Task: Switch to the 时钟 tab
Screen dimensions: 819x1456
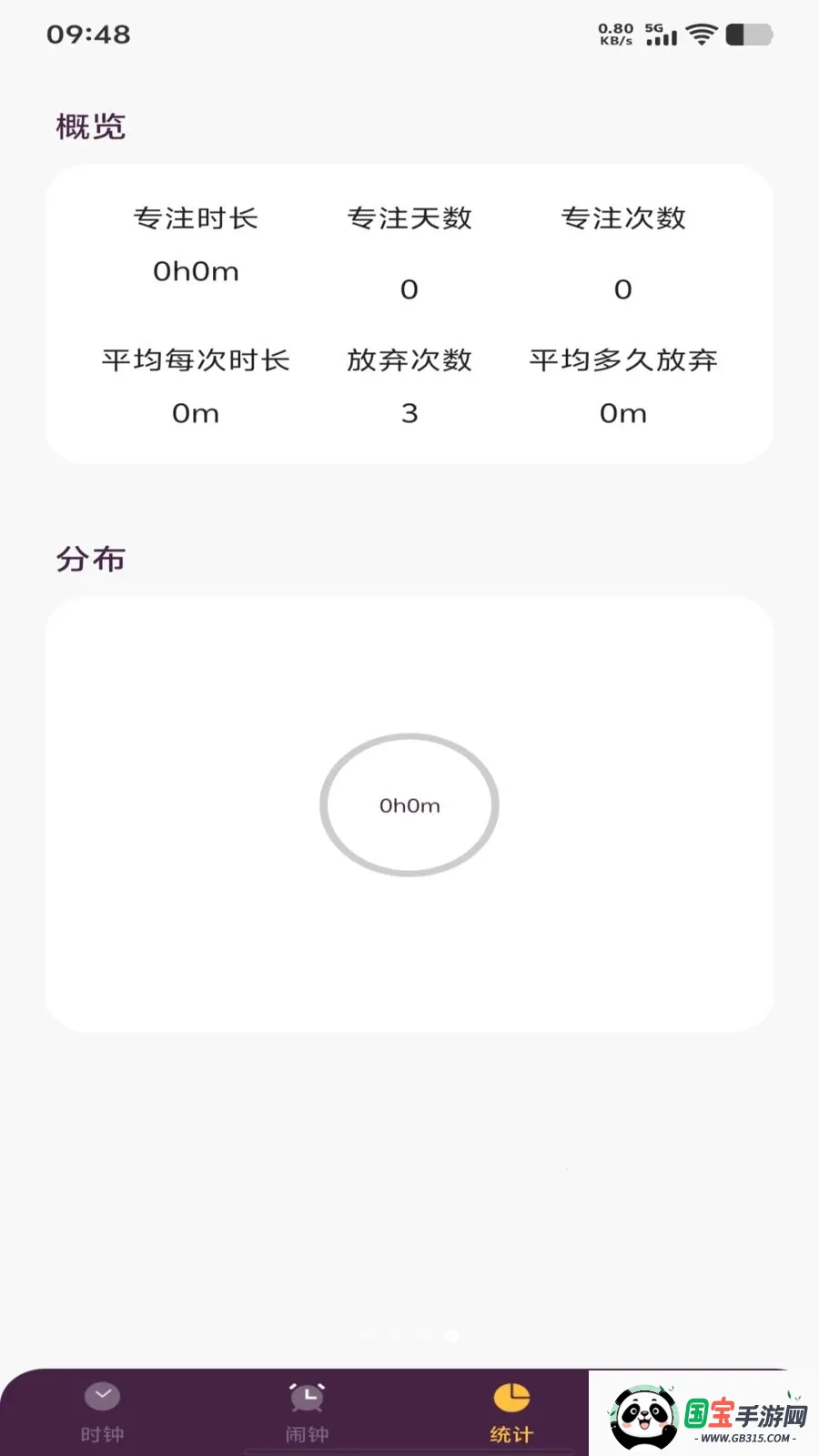Action: pyautogui.click(x=102, y=1410)
